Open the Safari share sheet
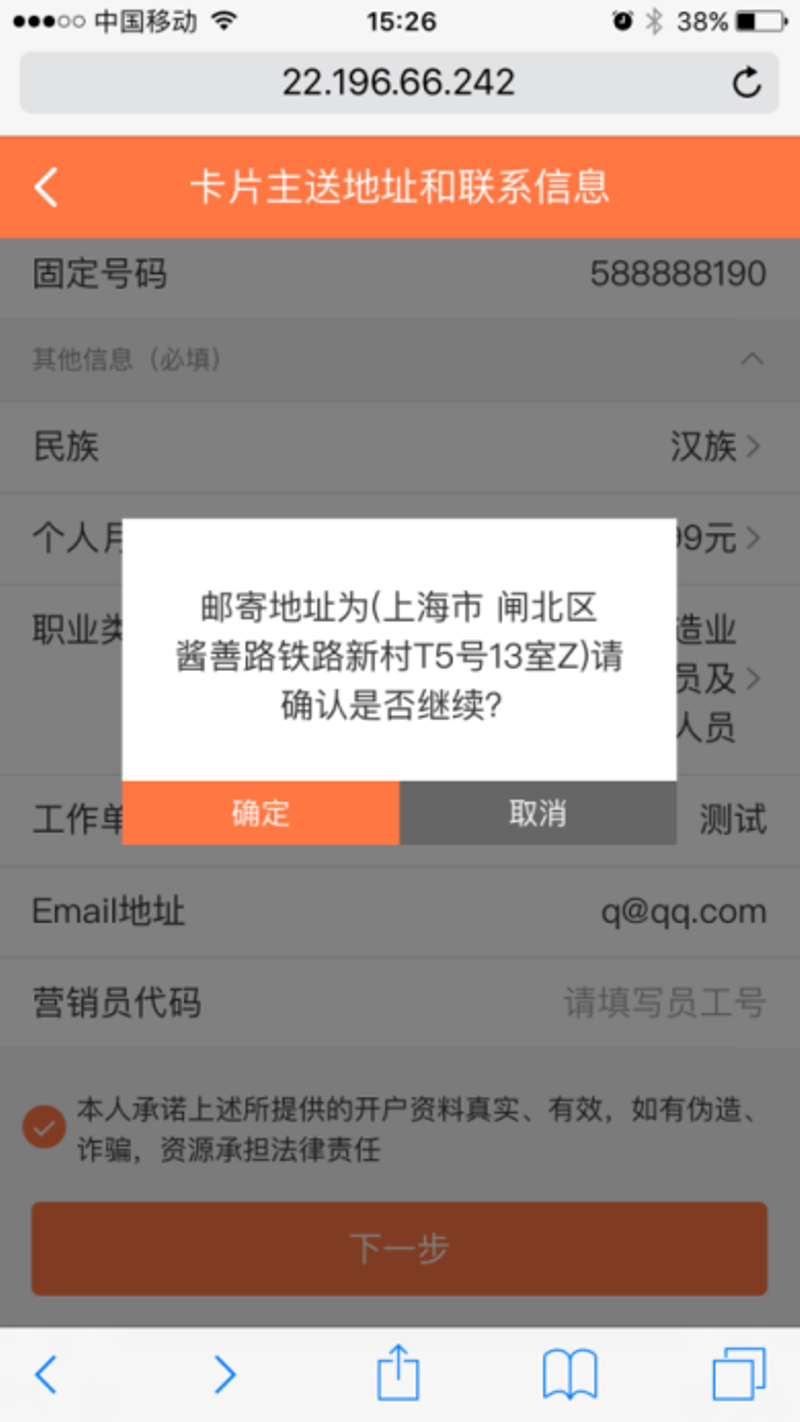The image size is (800, 1422). (397, 1373)
